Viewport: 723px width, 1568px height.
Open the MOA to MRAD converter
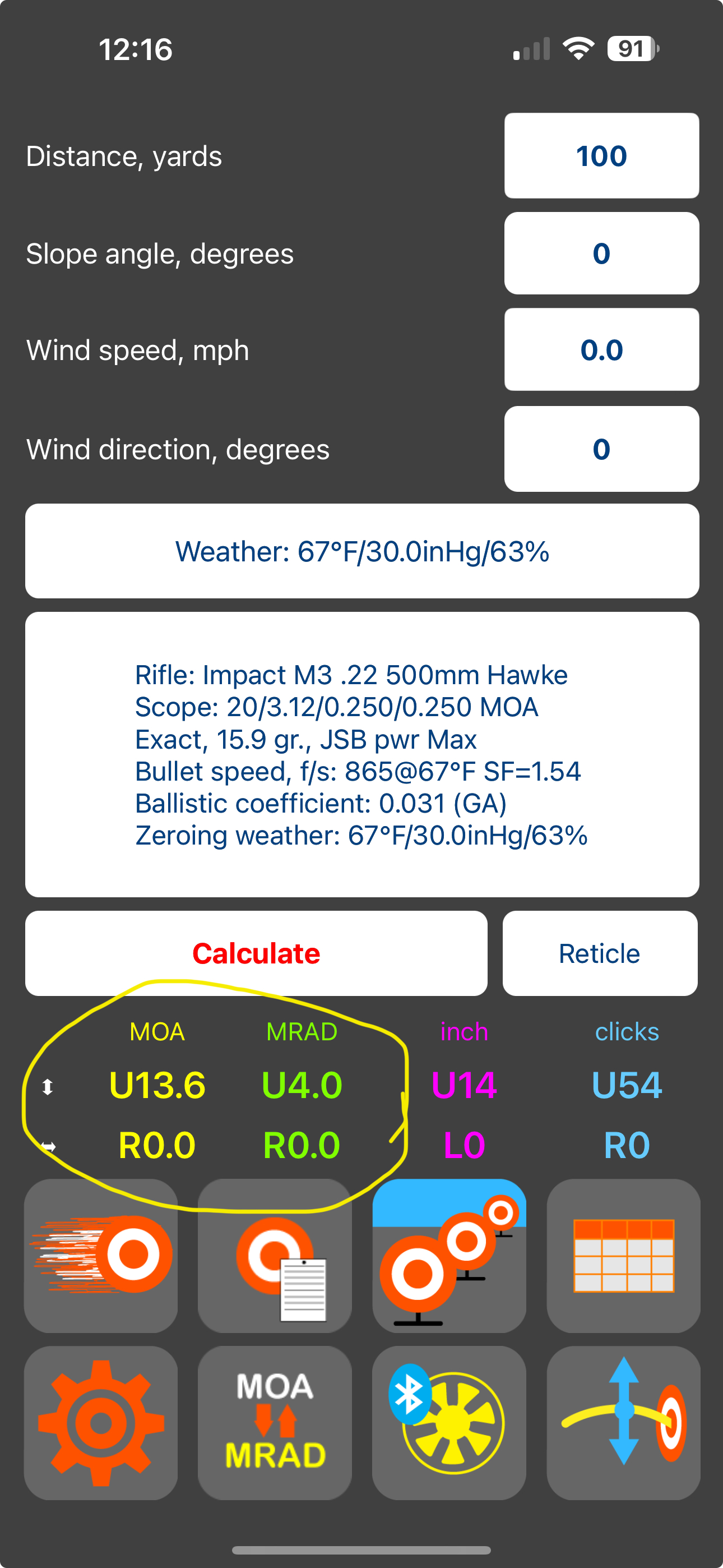point(275,1423)
